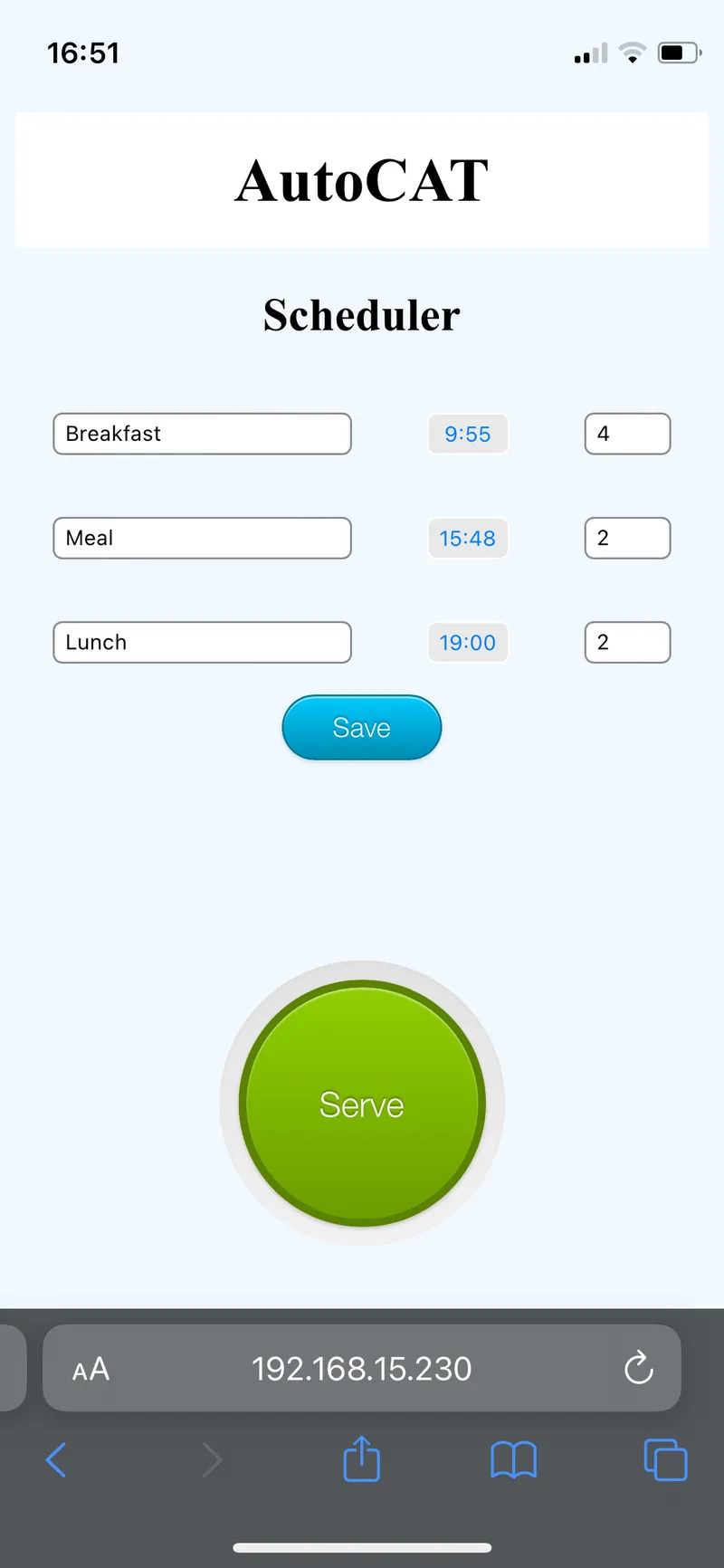Open browser bookmarks
The height and width of the screenshot is (1568, 724).
point(514,1459)
